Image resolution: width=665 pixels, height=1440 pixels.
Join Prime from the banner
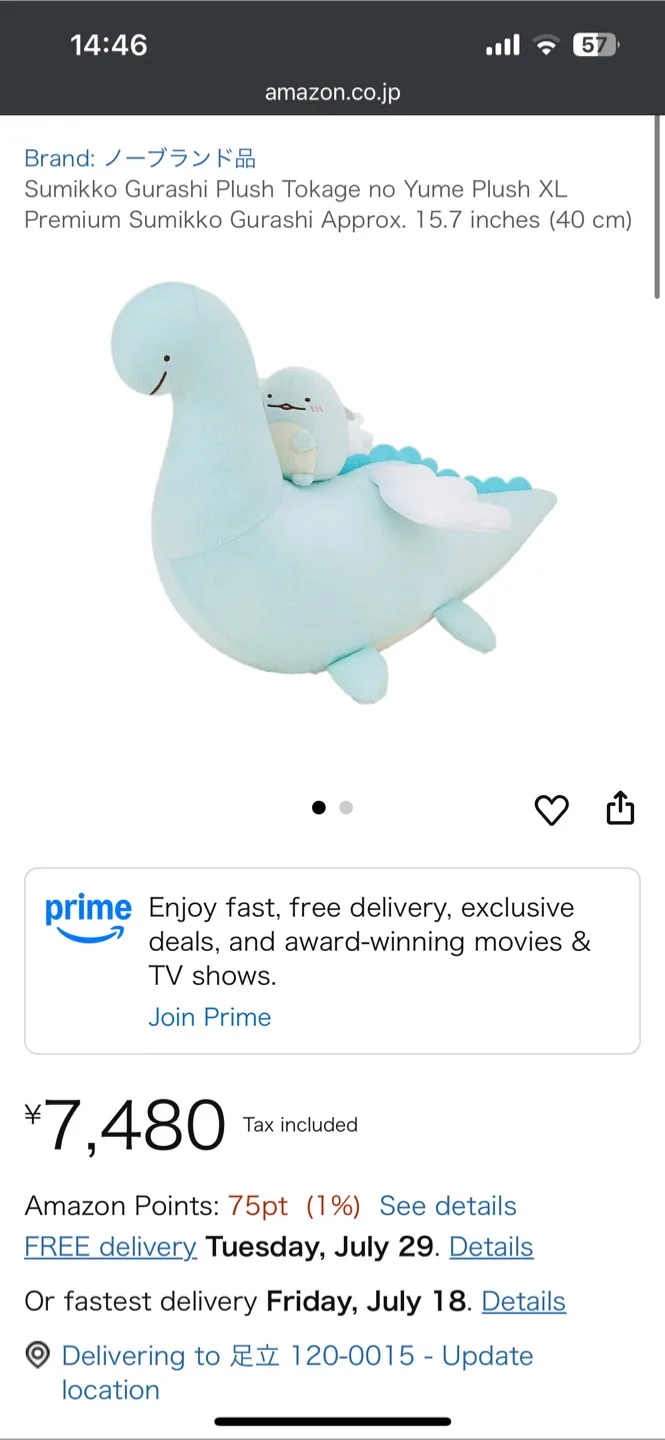click(209, 1017)
